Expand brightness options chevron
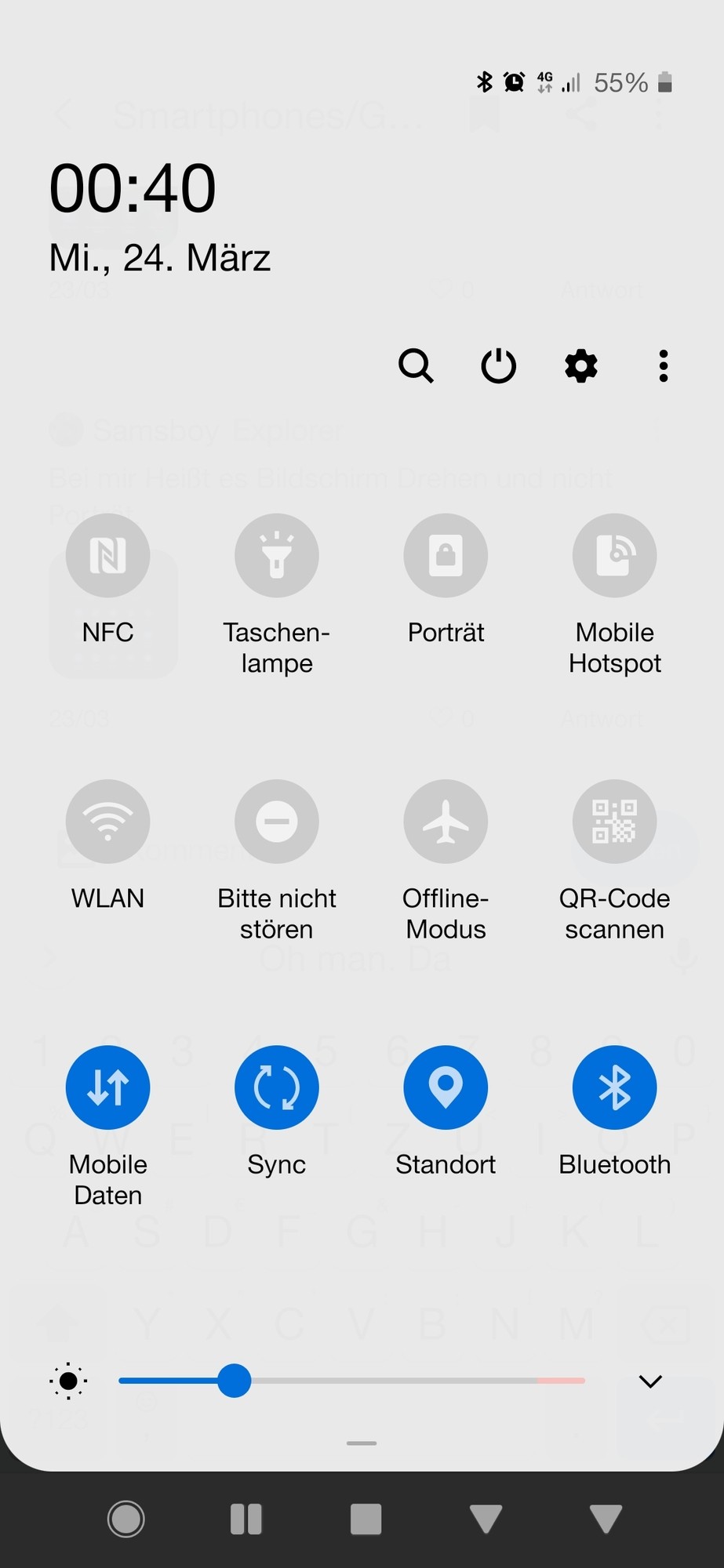Image resolution: width=724 pixels, height=1568 pixels. pos(650,1381)
